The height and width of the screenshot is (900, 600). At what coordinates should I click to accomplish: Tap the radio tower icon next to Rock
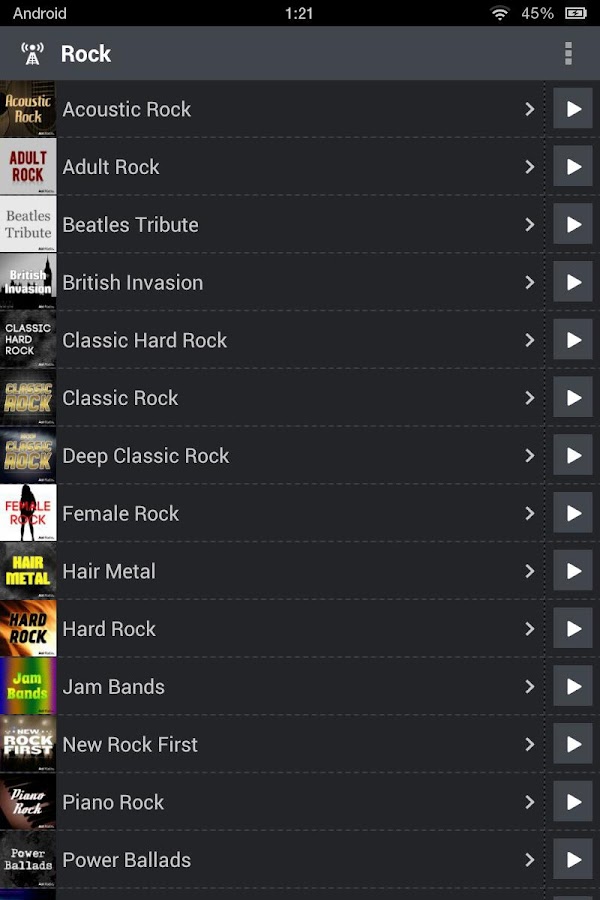tap(32, 54)
